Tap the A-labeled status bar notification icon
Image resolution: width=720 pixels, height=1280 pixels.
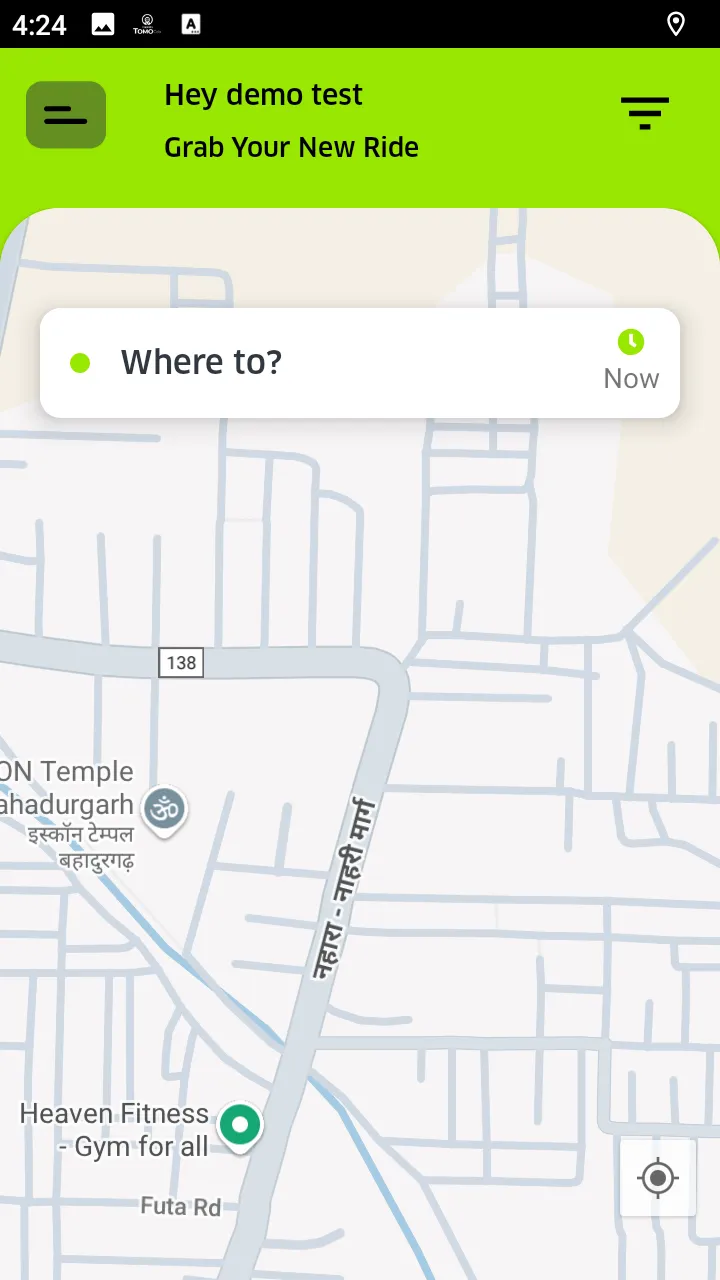190,25
